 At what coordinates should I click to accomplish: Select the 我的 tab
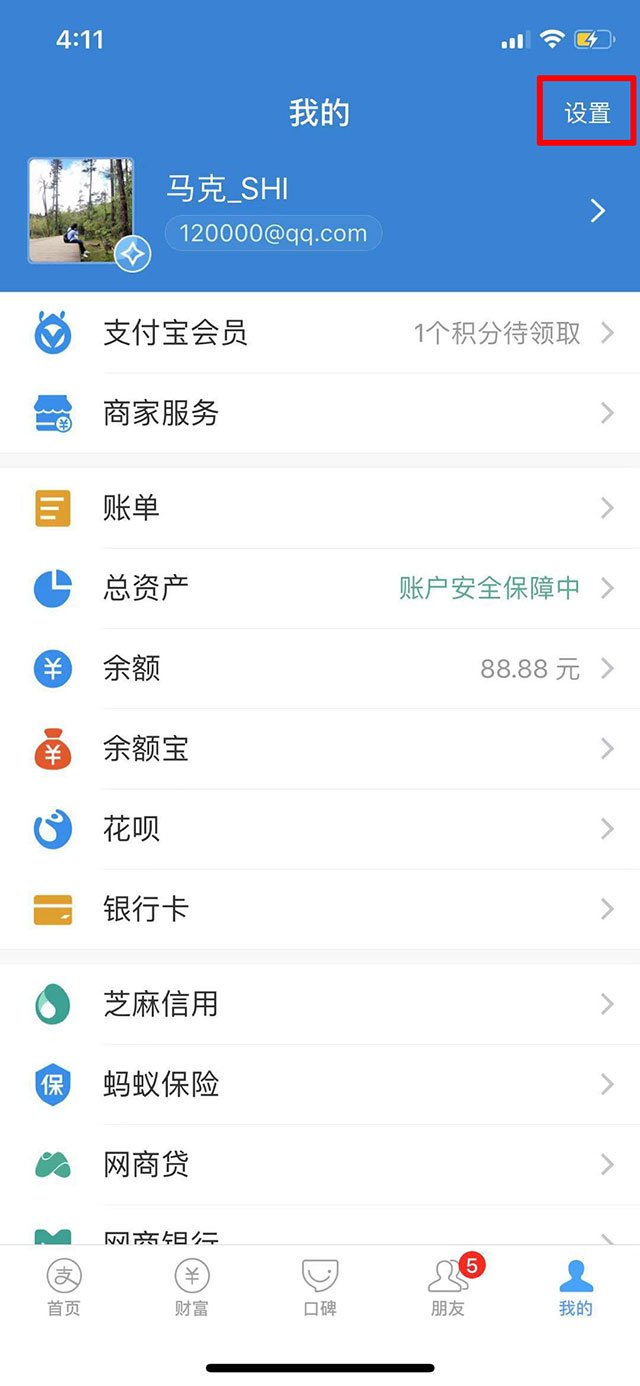[576, 1288]
